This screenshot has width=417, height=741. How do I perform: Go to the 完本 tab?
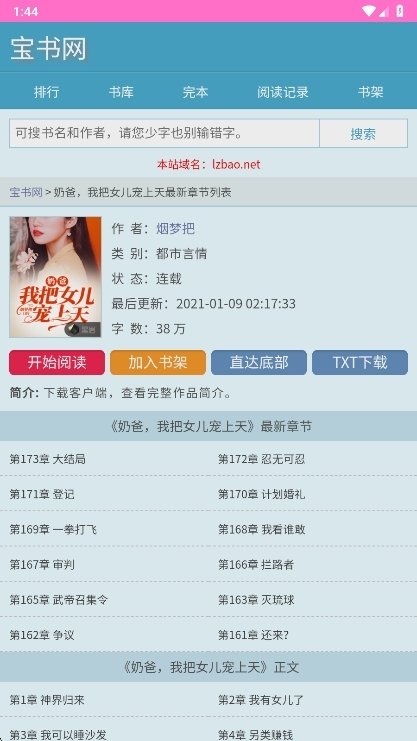(x=195, y=92)
